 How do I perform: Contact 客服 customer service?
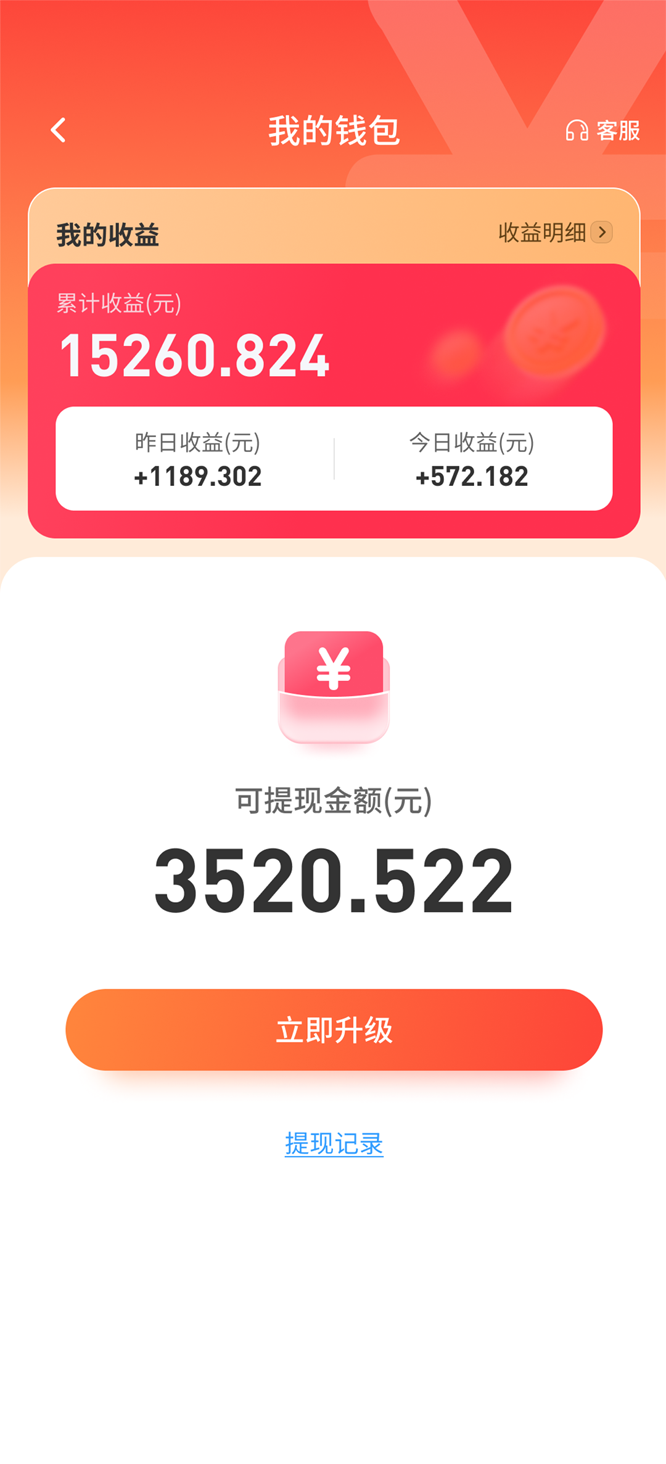[603, 131]
